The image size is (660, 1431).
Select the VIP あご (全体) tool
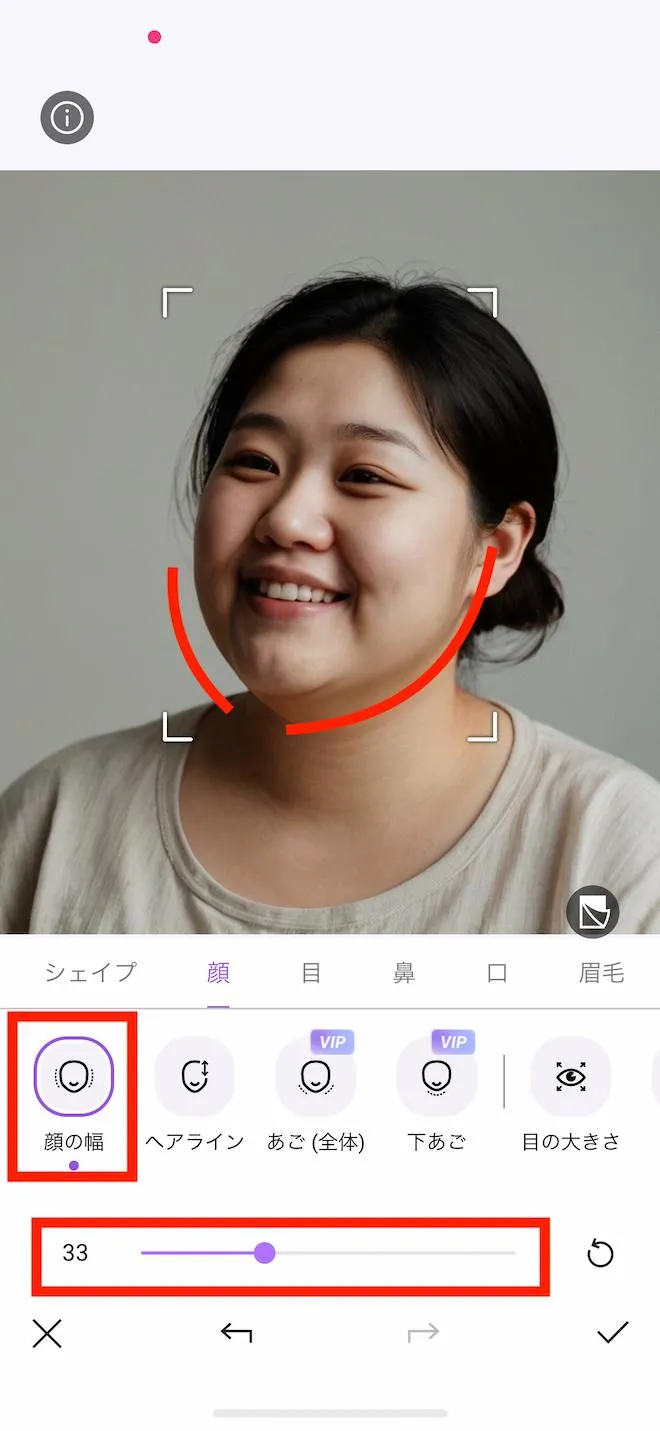coord(315,1077)
